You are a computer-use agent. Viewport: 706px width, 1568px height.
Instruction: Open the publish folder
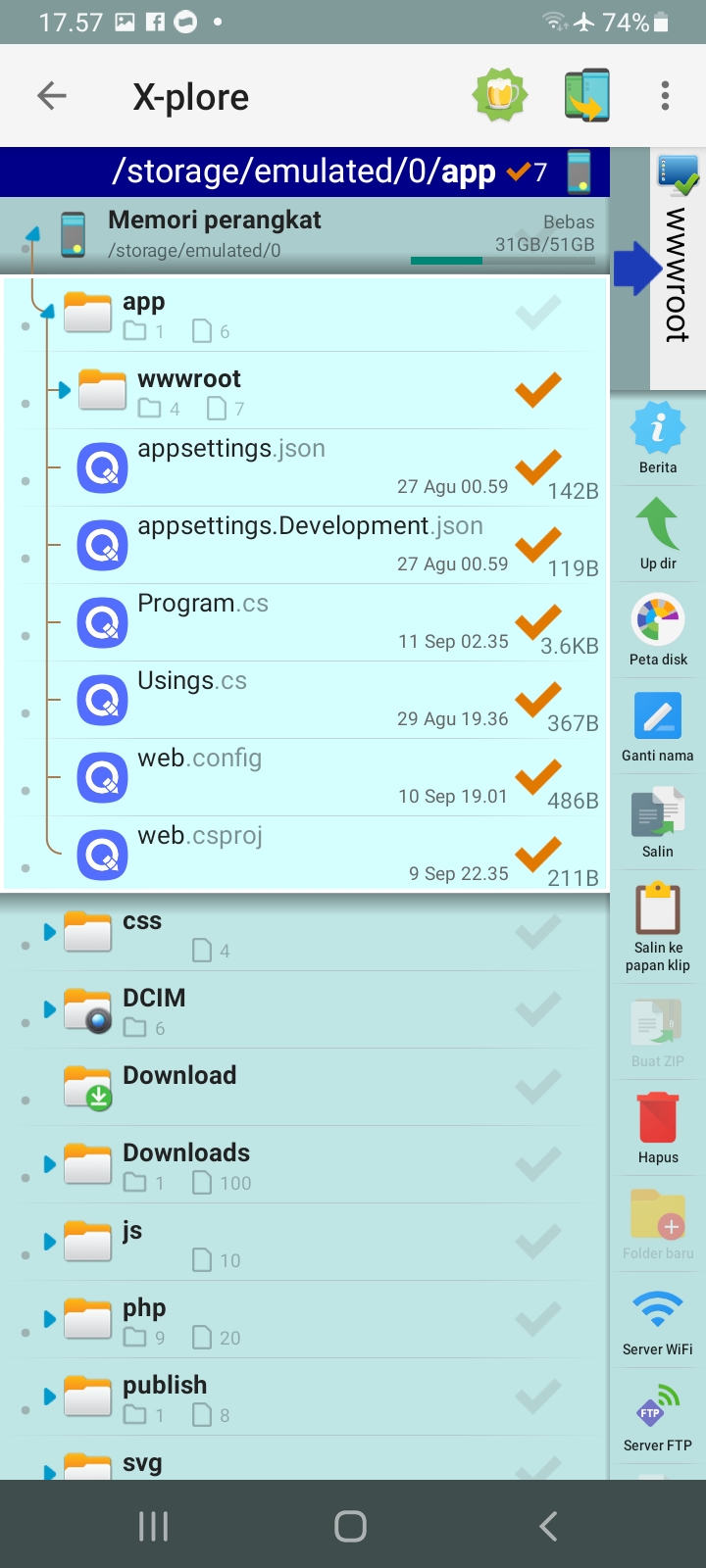(165, 1386)
